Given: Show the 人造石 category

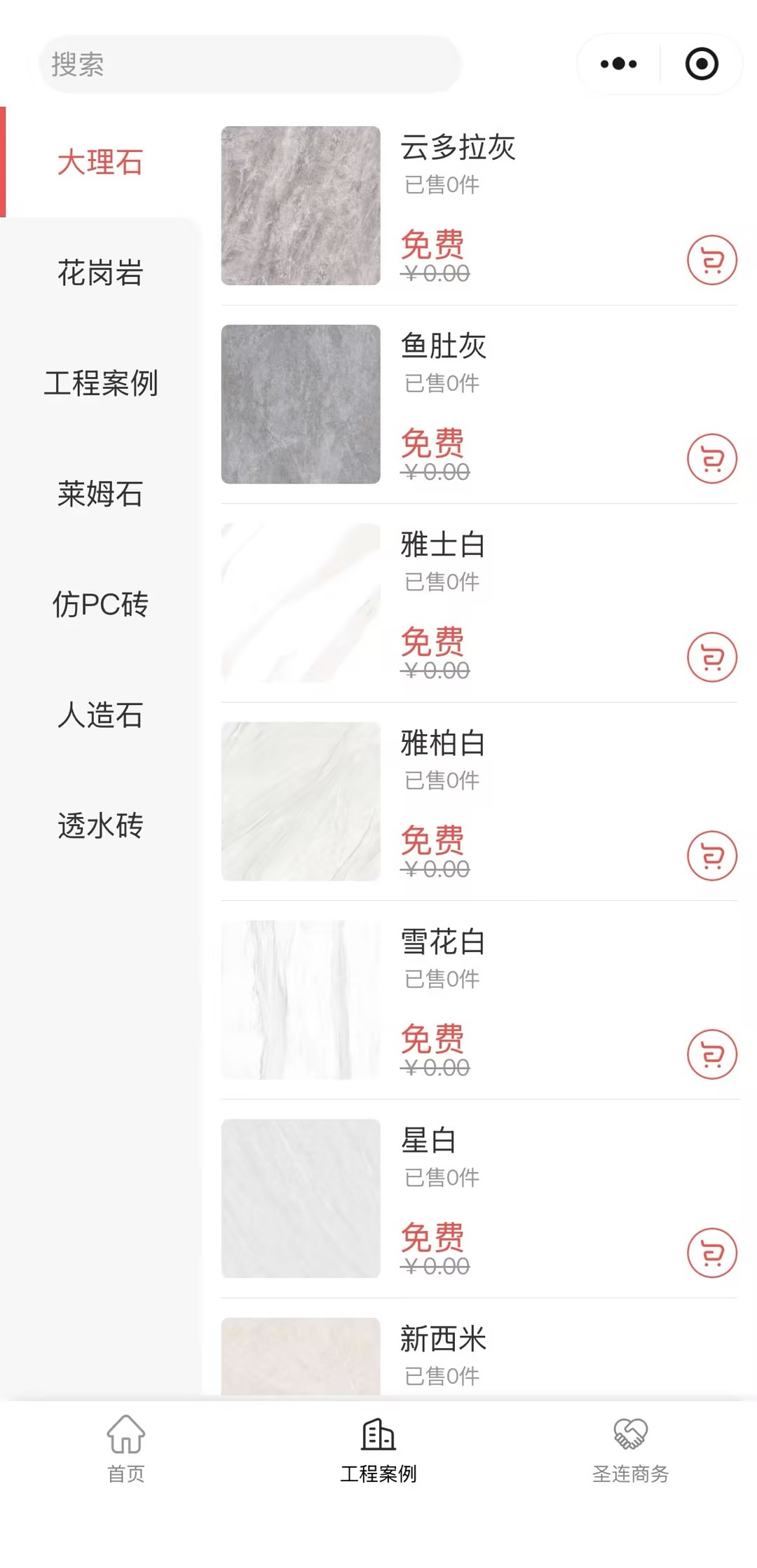Looking at the screenshot, I should tap(100, 715).
